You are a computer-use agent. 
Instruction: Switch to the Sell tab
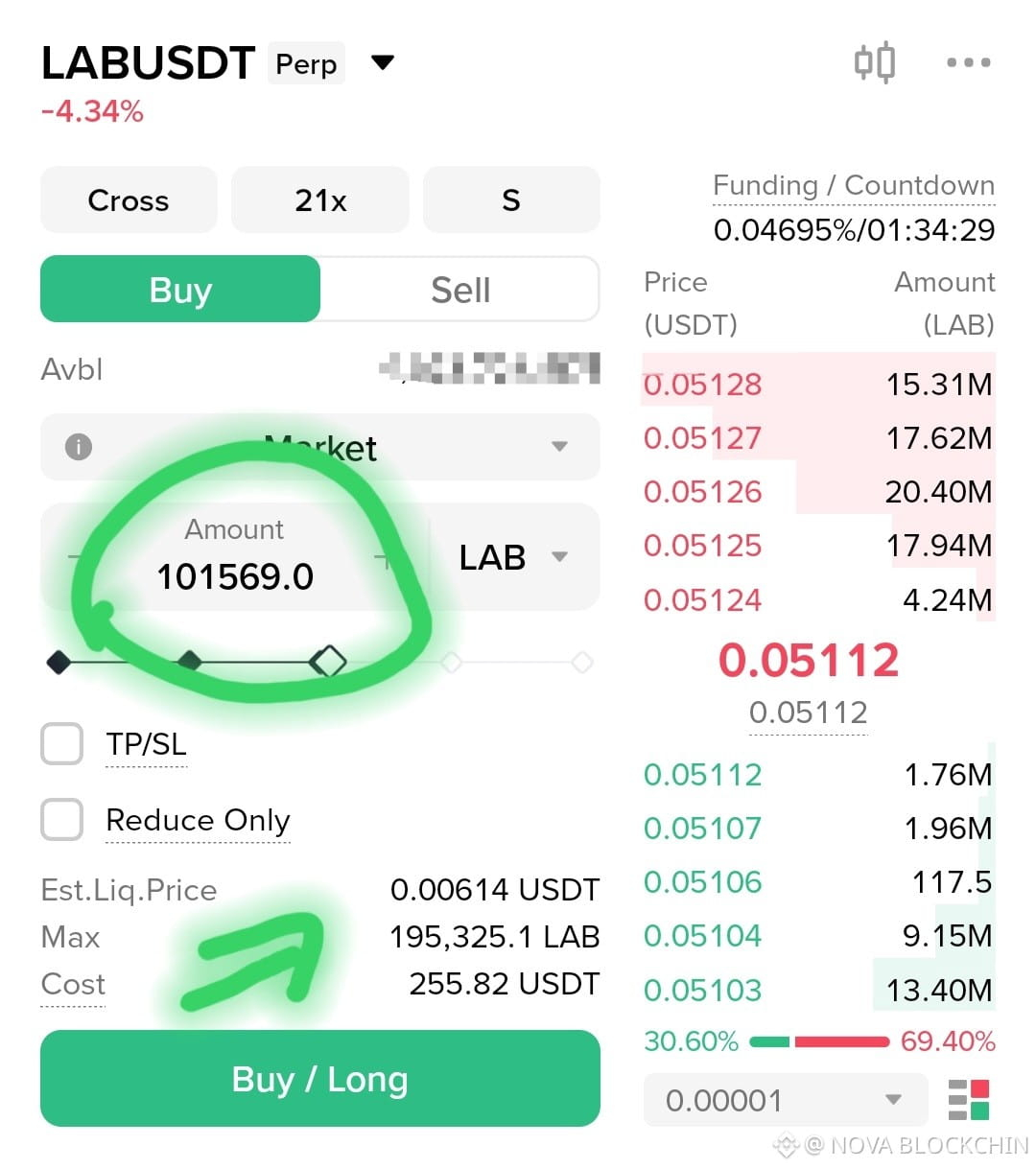point(460,289)
